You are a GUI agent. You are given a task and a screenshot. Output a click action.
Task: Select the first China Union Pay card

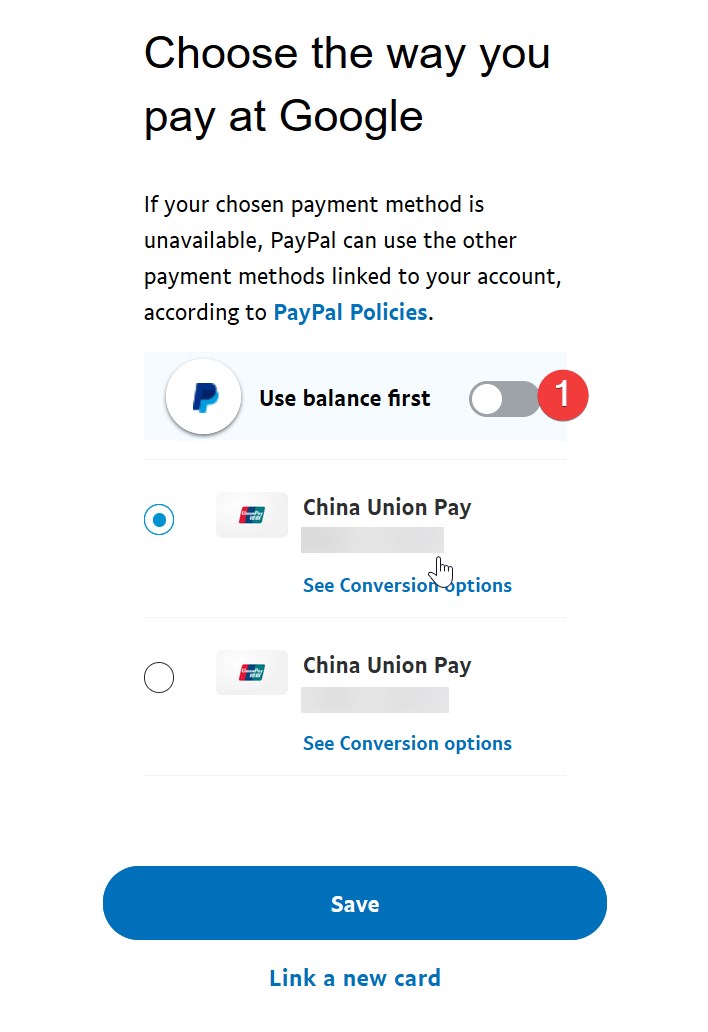(x=159, y=520)
